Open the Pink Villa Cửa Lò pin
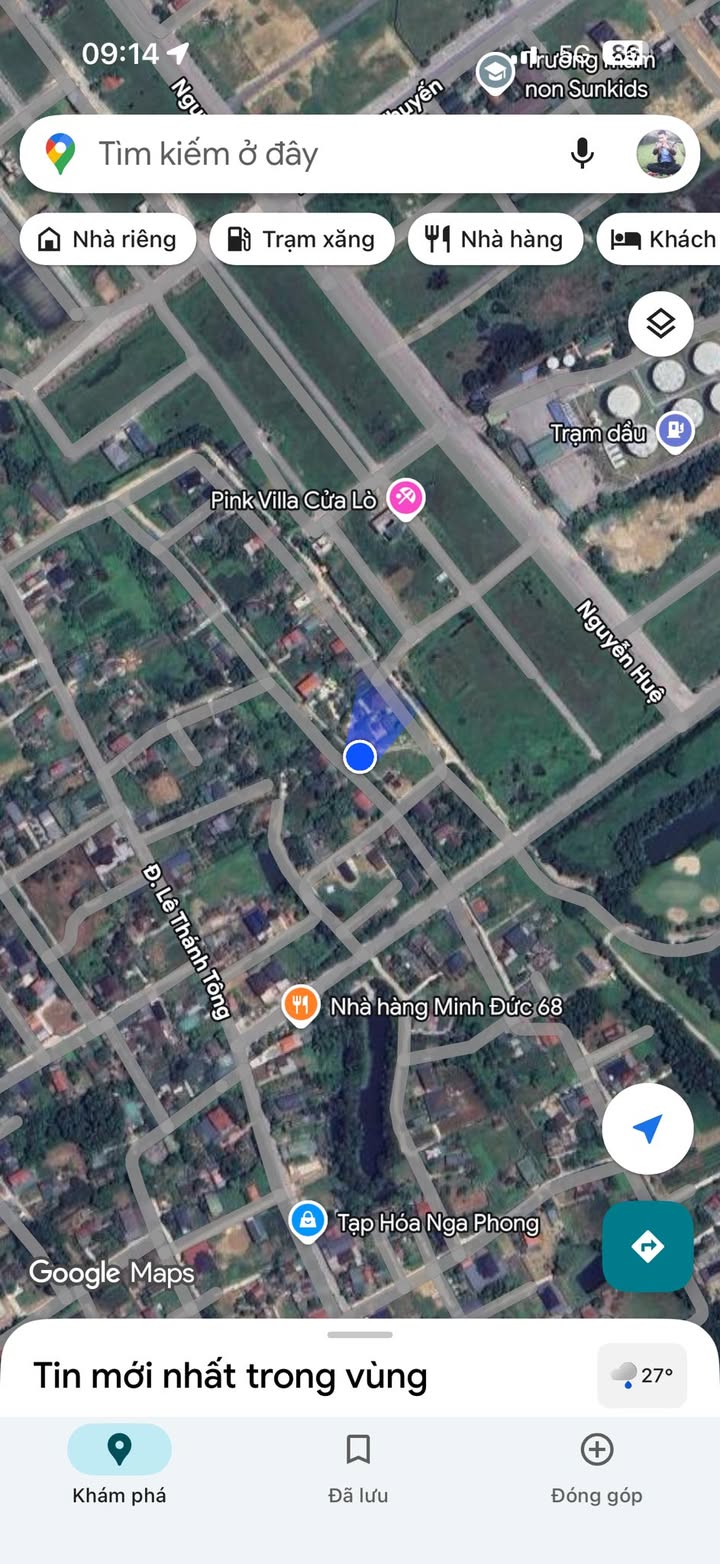 [405, 497]
